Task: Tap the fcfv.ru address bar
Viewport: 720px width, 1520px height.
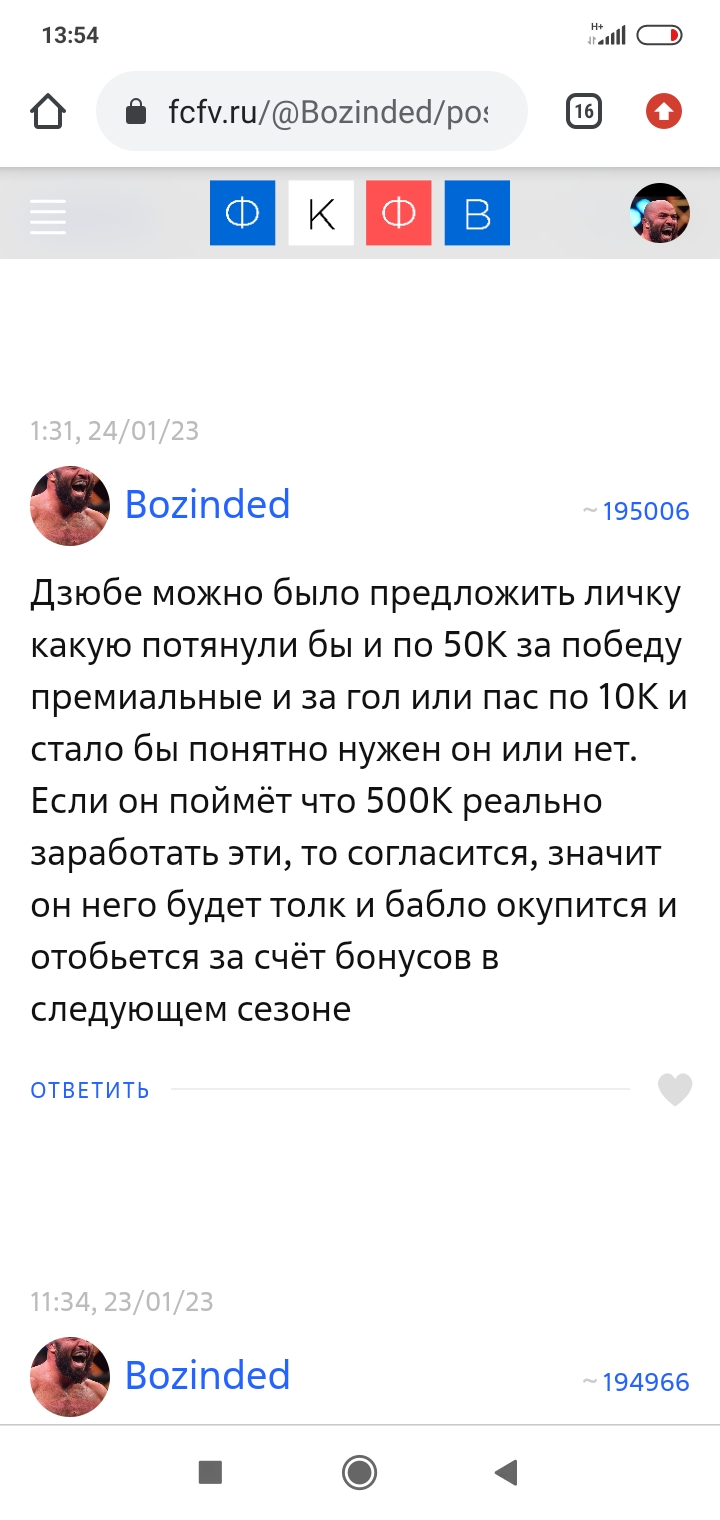Action: 310,111
